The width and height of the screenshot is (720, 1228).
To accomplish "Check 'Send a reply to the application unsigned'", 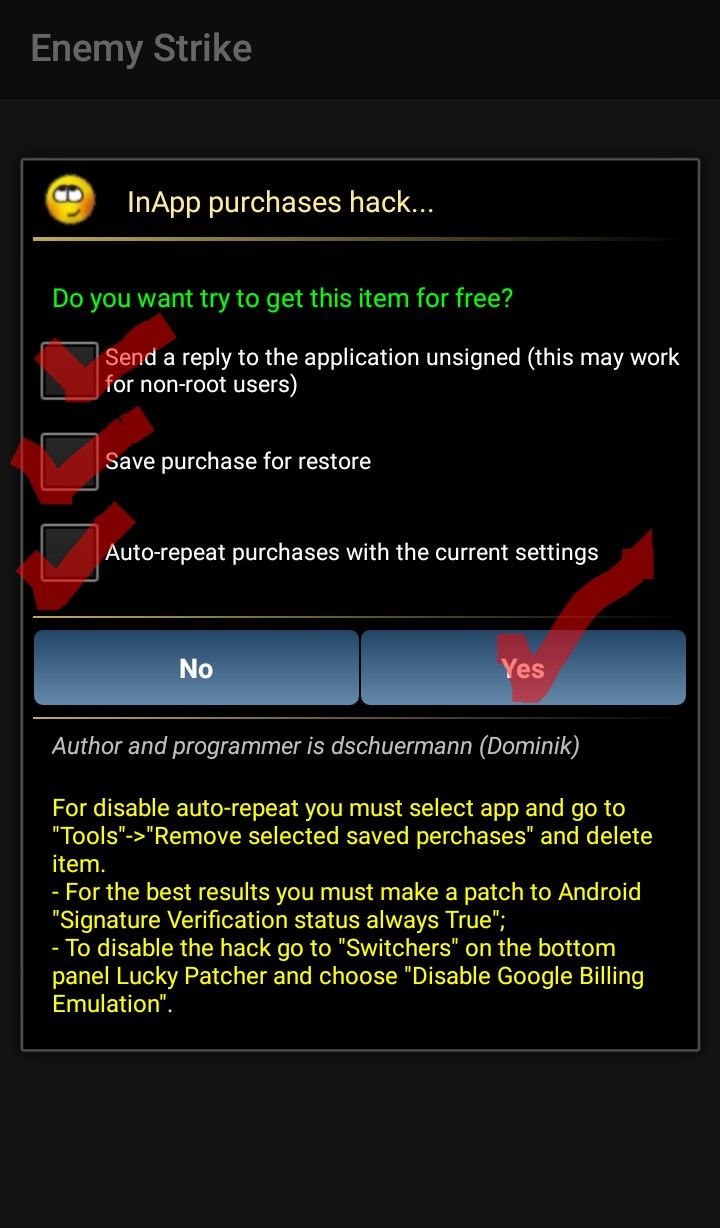I will pos(69,371).
